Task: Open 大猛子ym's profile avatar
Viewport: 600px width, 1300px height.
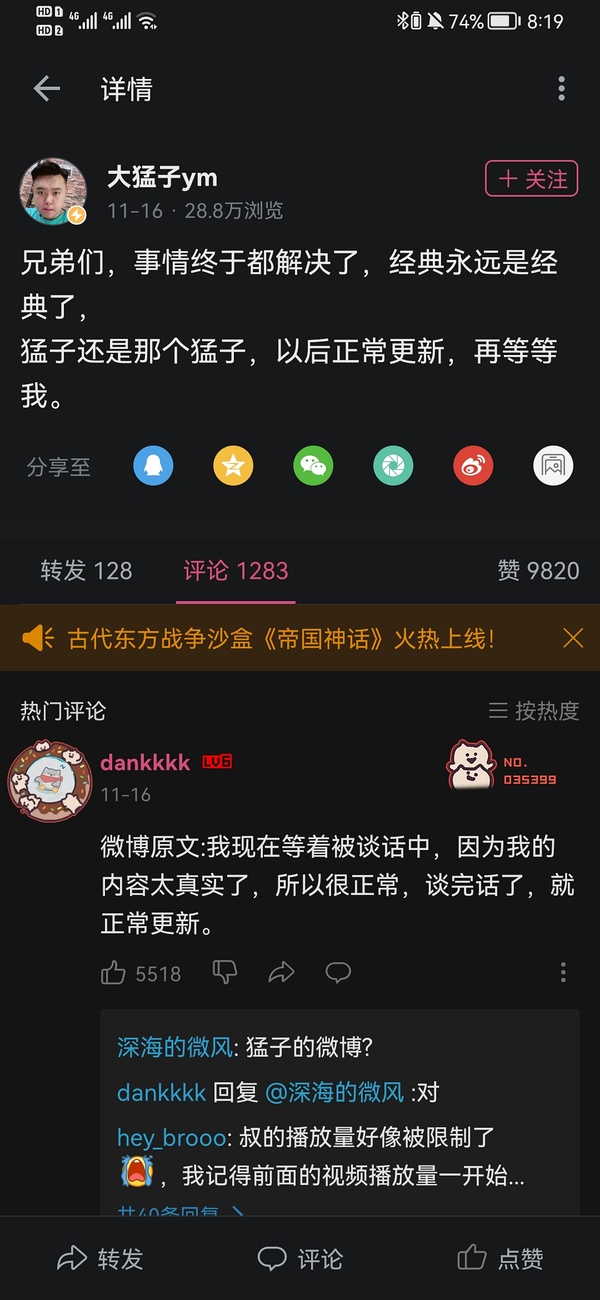Action: (x=53, y=190)
